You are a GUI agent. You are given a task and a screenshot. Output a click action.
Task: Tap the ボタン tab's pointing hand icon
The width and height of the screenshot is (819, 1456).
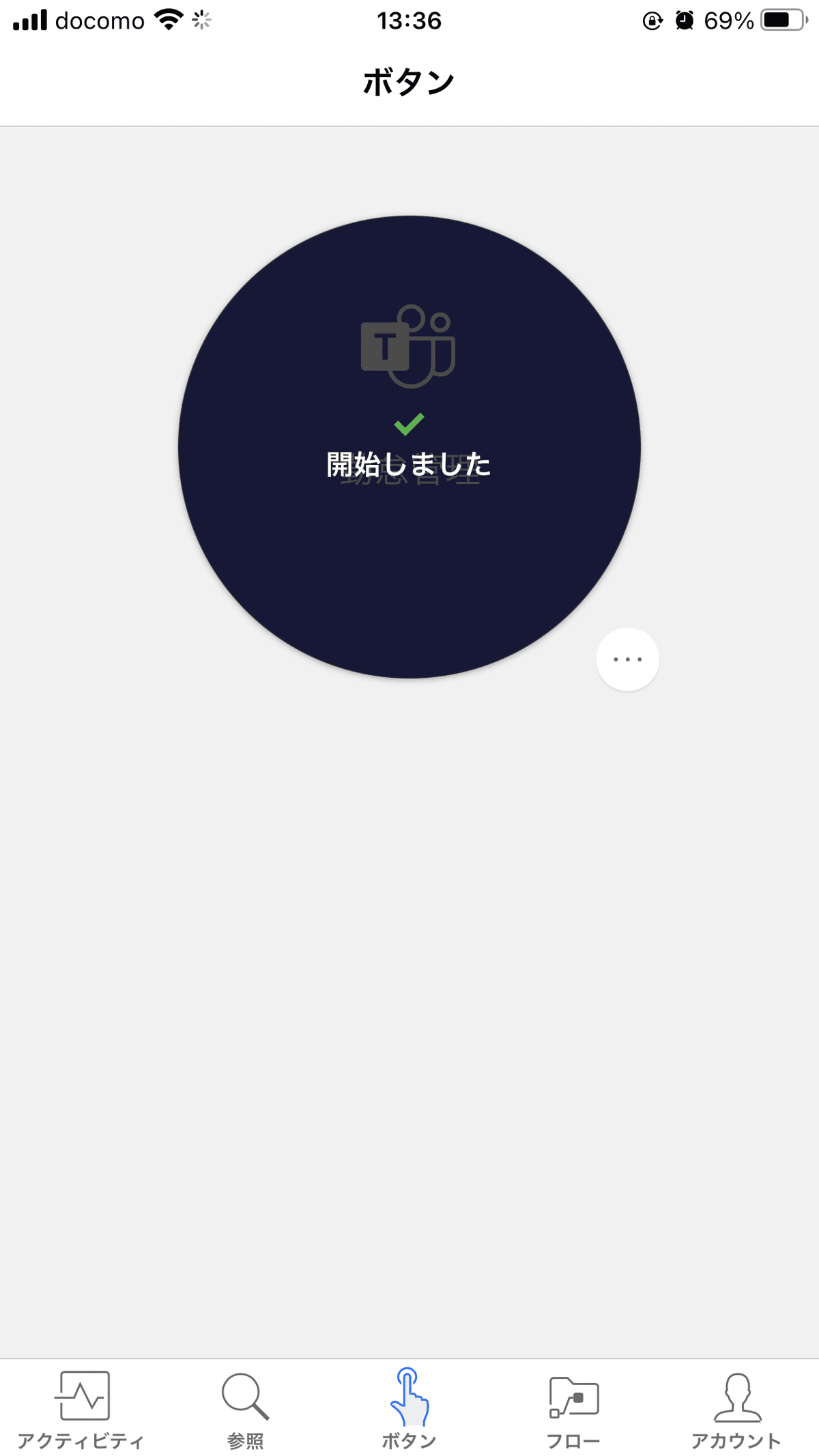[x=409, y=1396]
